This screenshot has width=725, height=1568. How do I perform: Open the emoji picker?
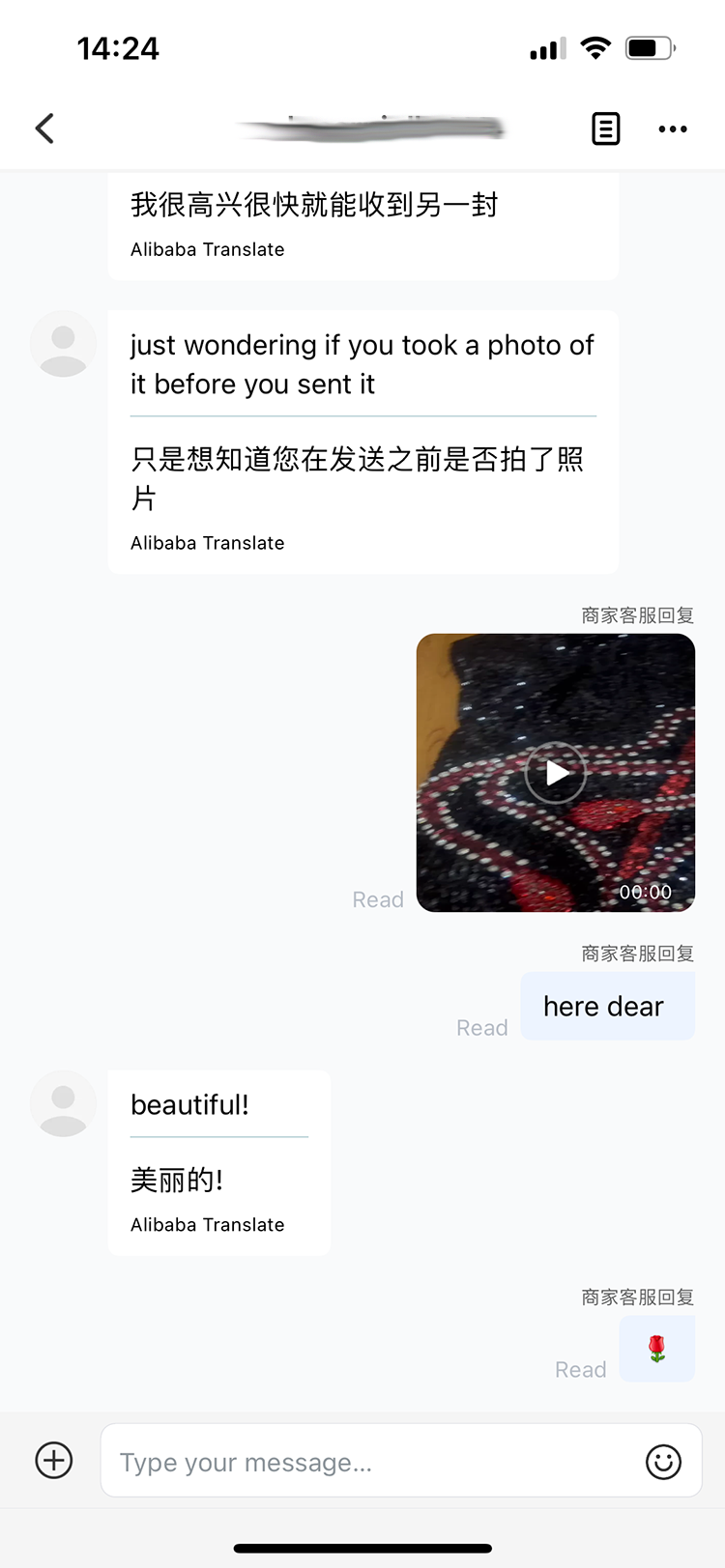(x=663, y=1462)
